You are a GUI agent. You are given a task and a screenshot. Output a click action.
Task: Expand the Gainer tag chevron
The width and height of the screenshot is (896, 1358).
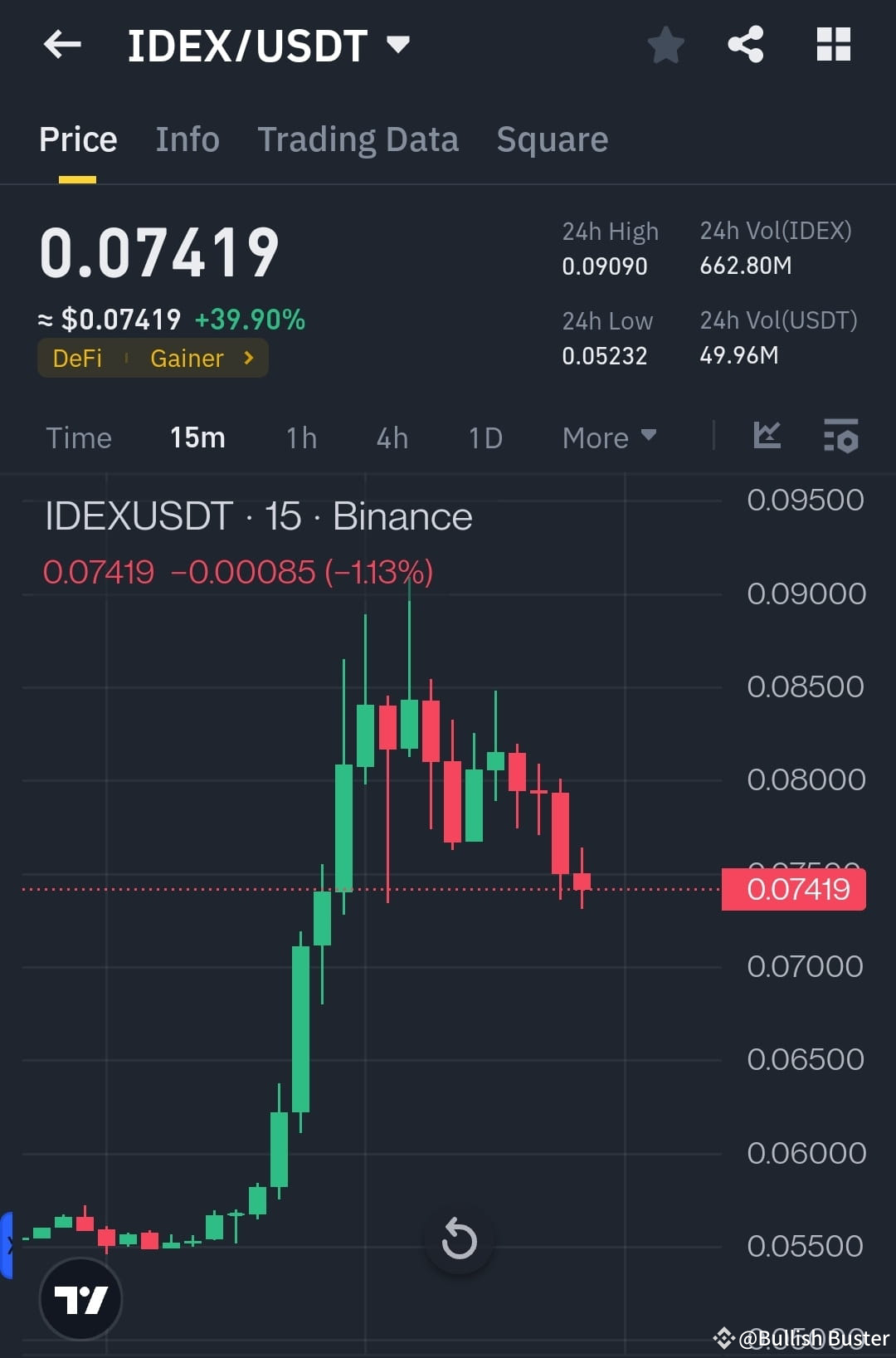[x=247, y=358]
